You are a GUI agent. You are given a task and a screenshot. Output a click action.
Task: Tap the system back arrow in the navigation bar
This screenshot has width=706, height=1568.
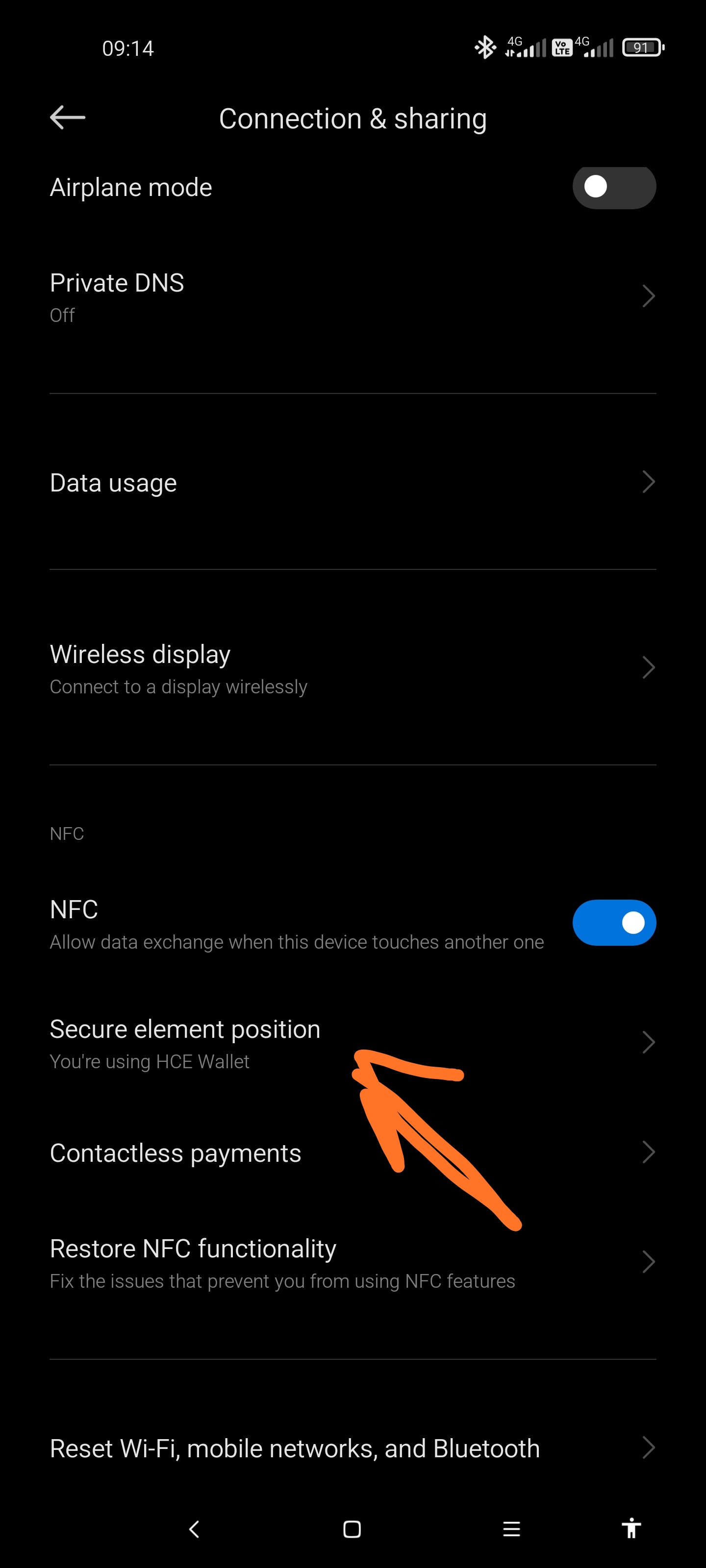pyautogui.click(x=194, y=1529)
